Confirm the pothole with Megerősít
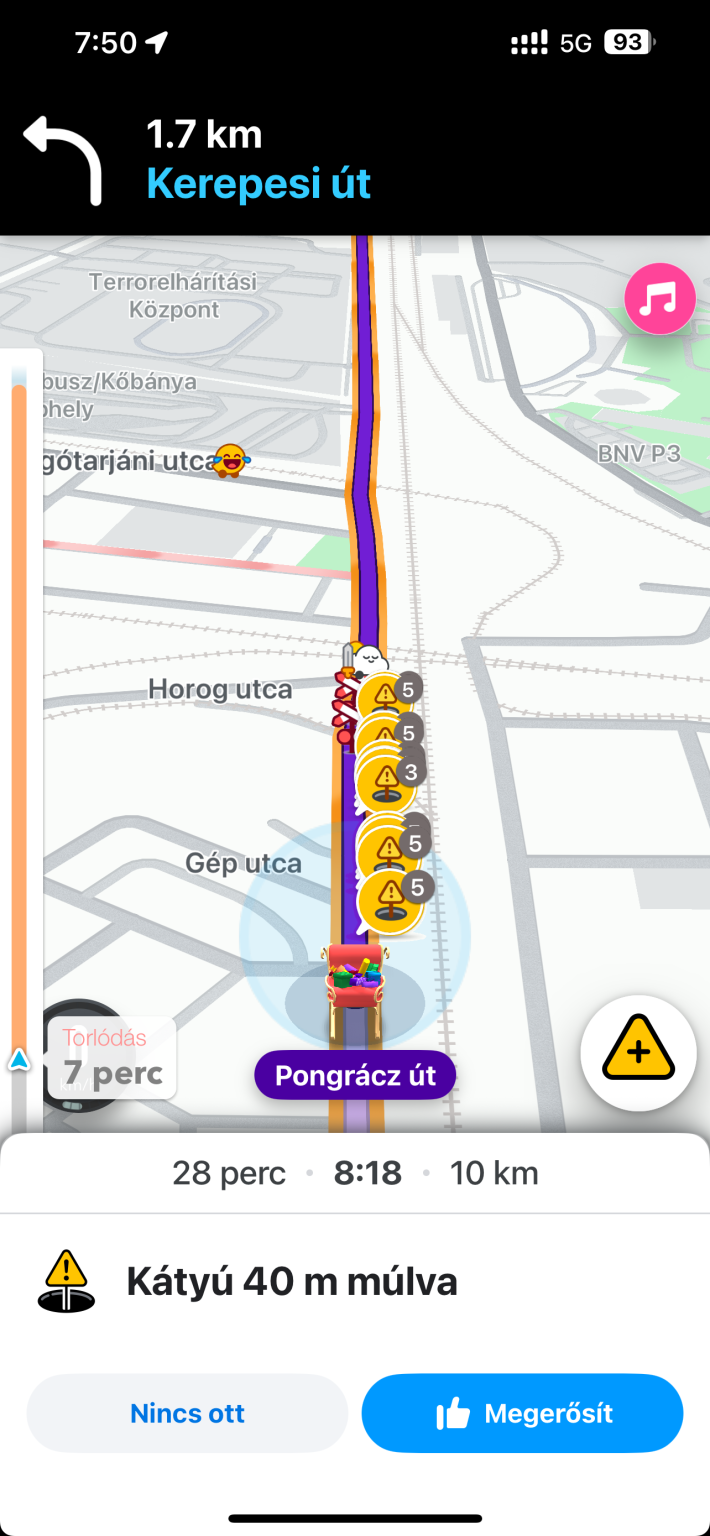The width and height of the screenshot is (710, 1536). click(522, 1413)
